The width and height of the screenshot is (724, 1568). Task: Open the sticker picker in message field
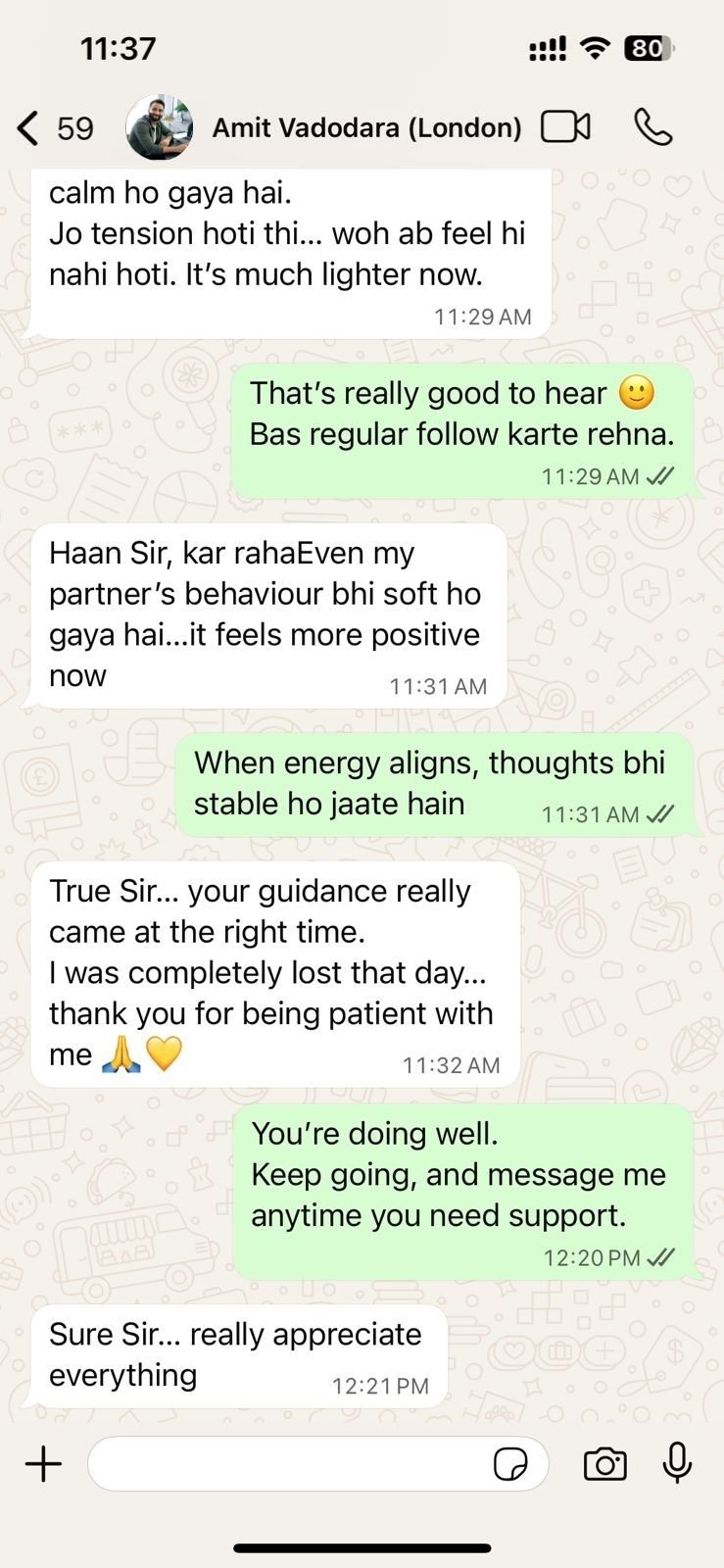[510, 1464]
